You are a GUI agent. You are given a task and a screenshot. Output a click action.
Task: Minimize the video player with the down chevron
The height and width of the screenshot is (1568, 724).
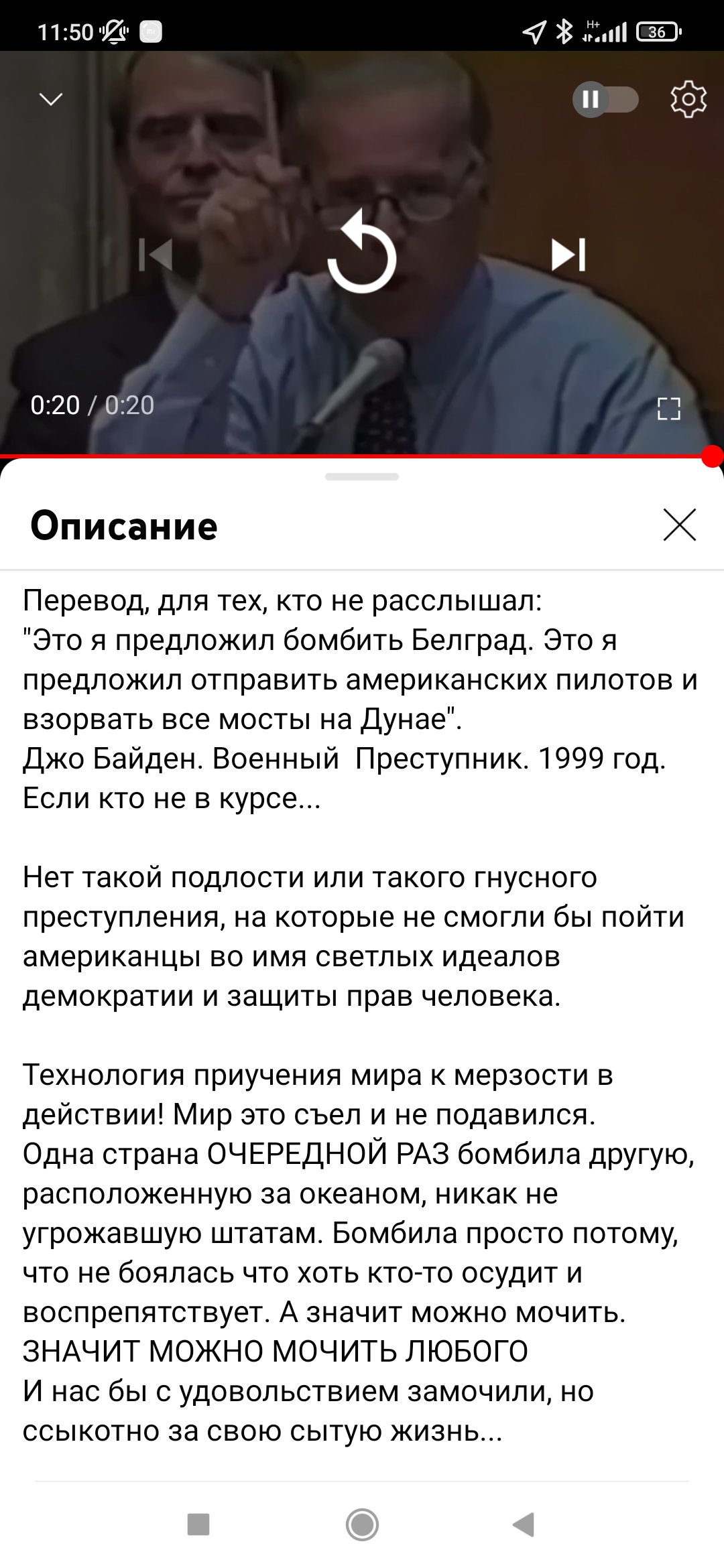[x=51, y=99]
